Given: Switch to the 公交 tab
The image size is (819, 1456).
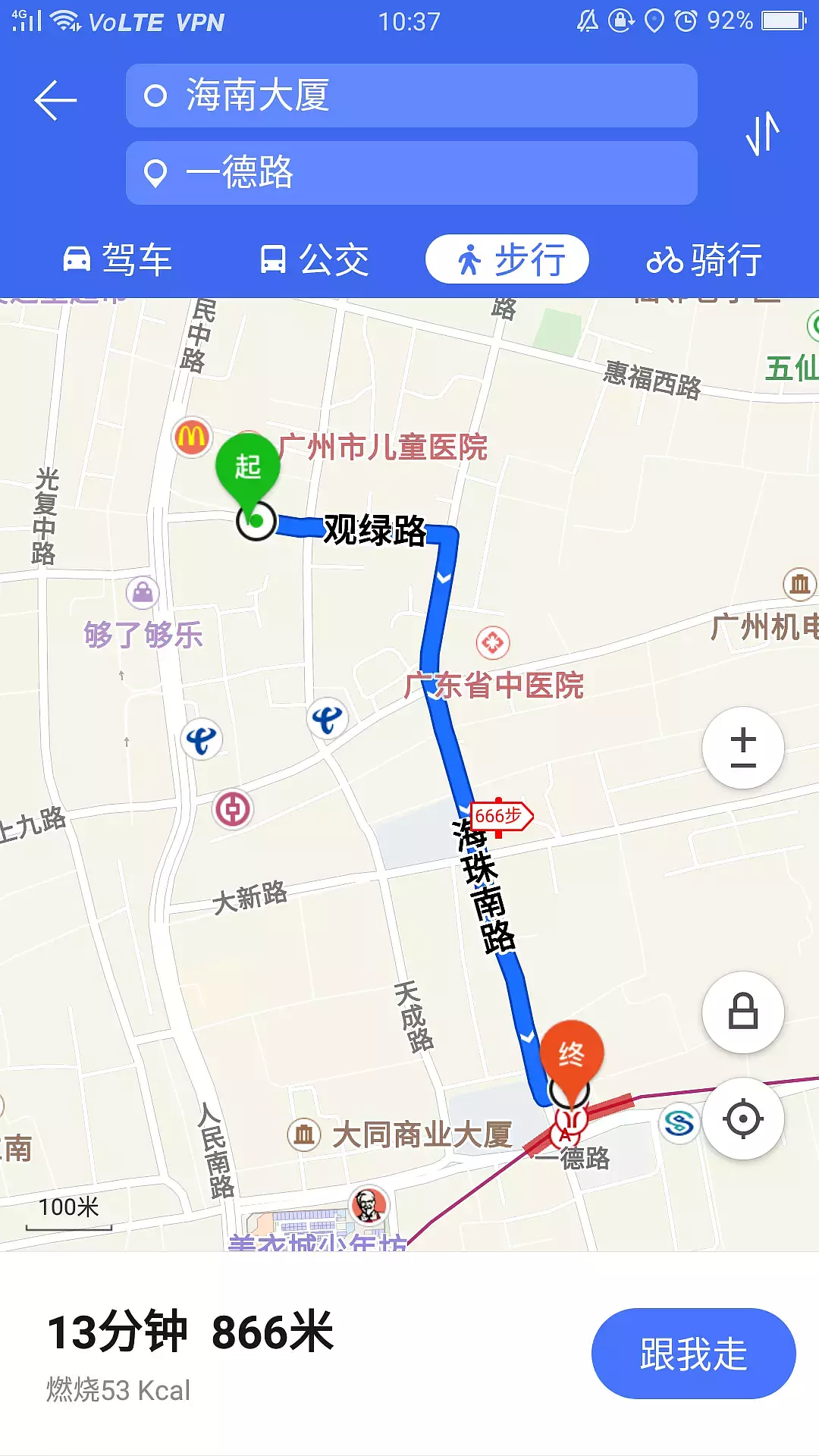Looking at the screenshot, I should tap(314, 260).
